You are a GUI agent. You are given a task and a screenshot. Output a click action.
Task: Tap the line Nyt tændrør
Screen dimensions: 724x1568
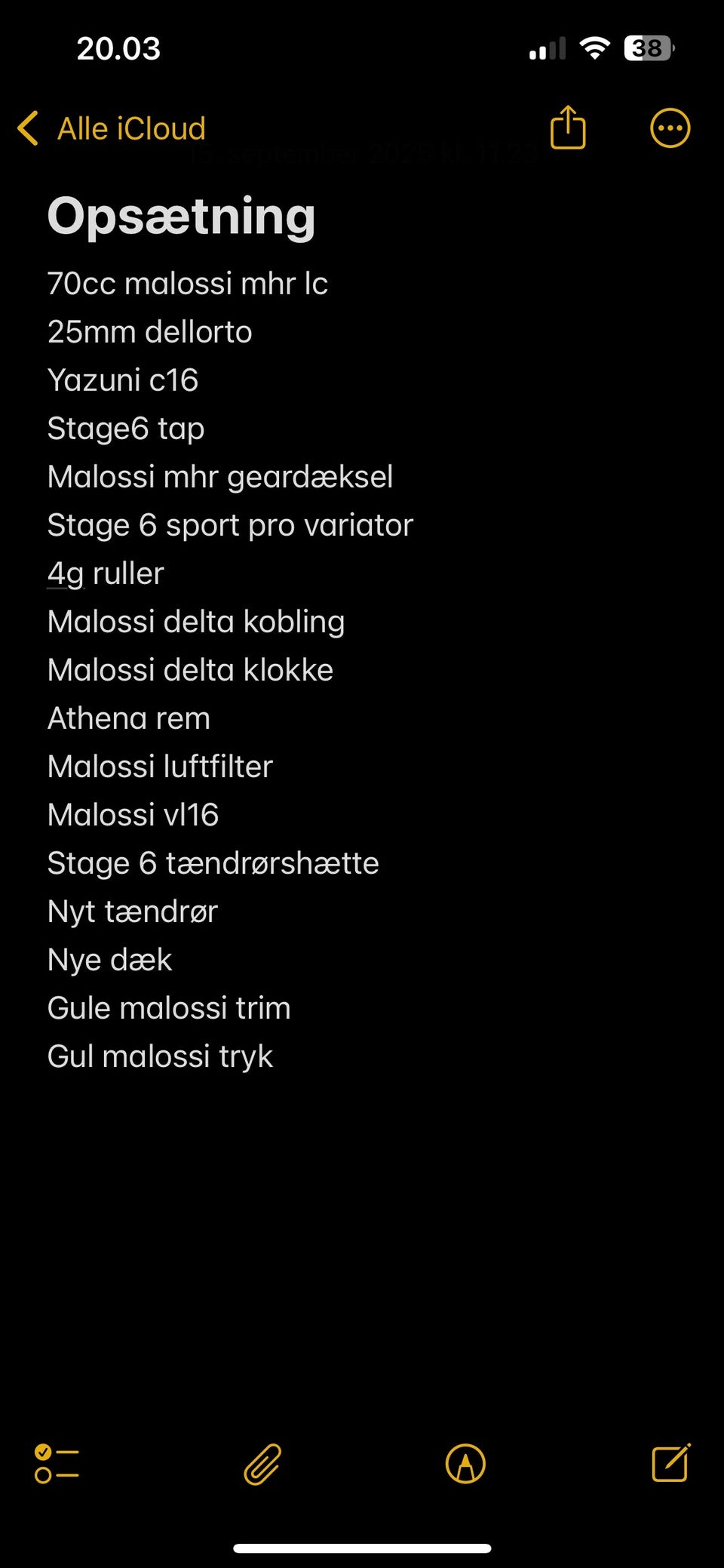click(132, 911)
